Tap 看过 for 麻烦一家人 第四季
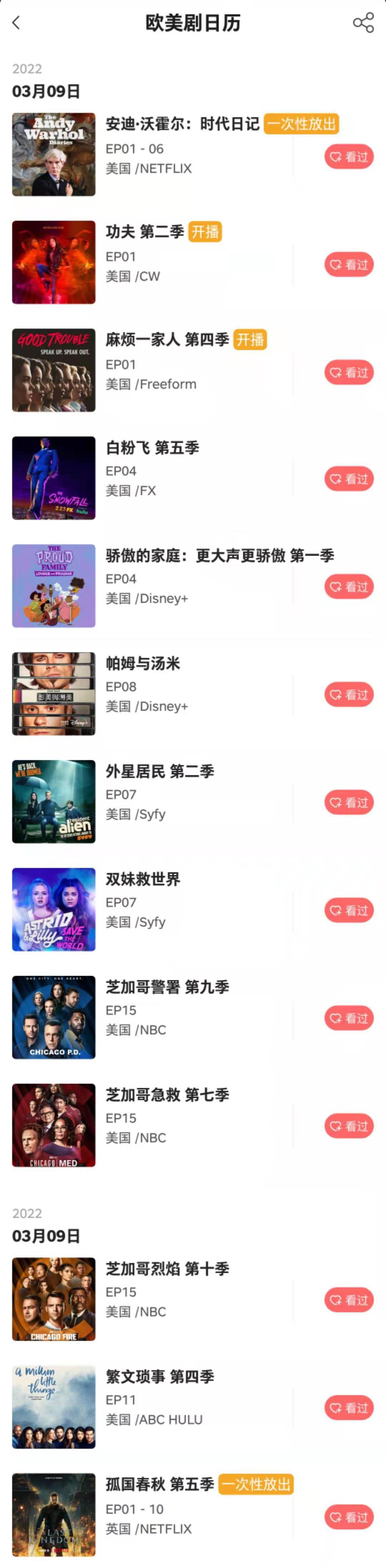Screen dimensions: 386x1568 pos(348,373)
